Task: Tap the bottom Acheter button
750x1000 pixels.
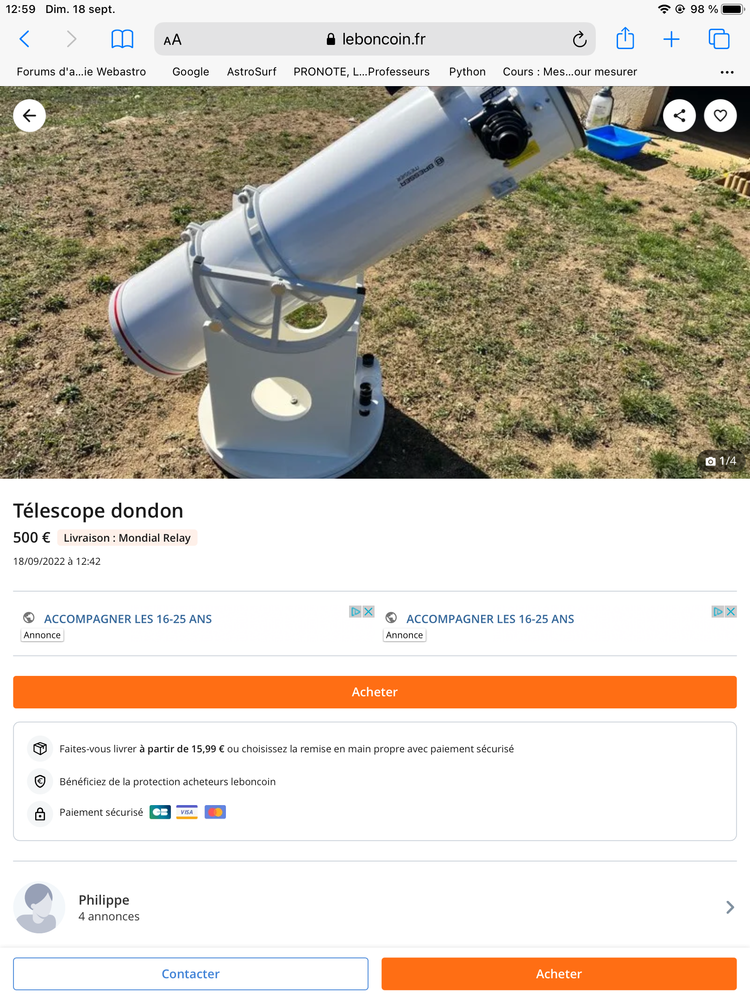Action: pyautogui.click(x=559, y=974)
